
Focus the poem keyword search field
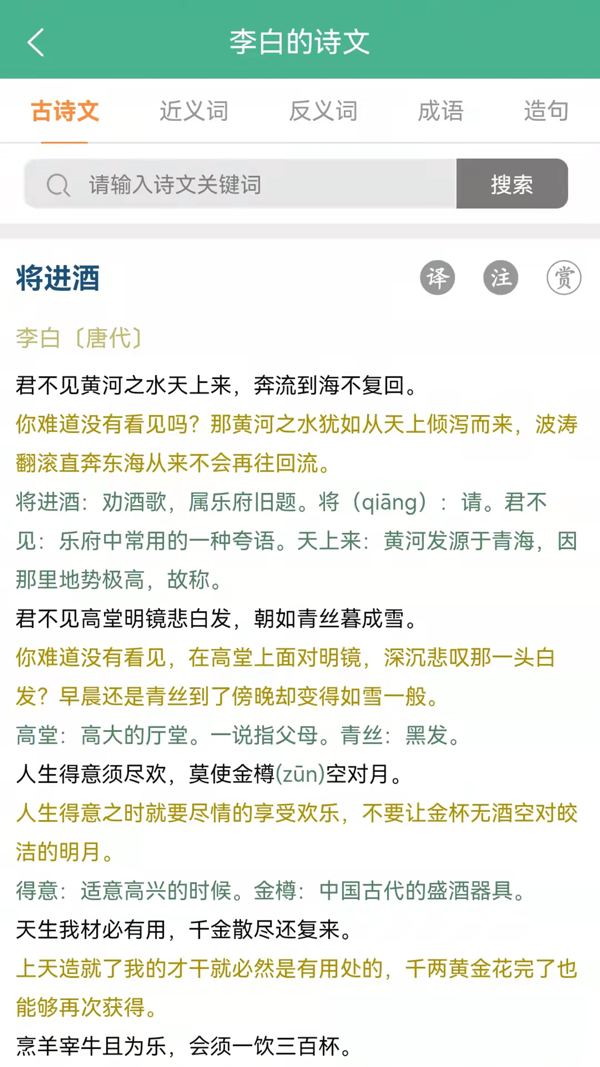coord(250,185)
